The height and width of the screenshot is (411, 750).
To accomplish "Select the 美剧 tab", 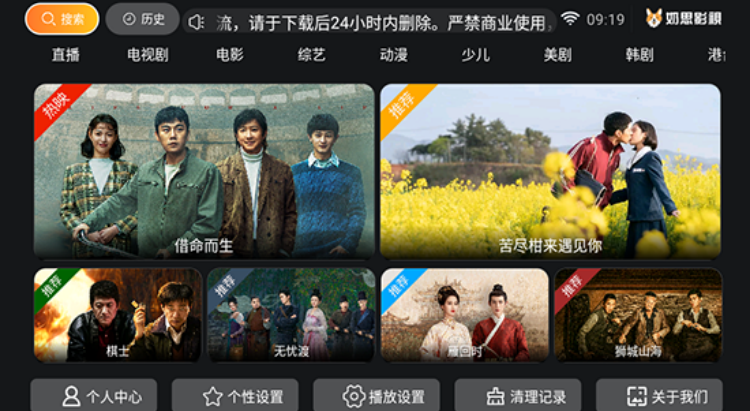I will (x=558, y=55).
